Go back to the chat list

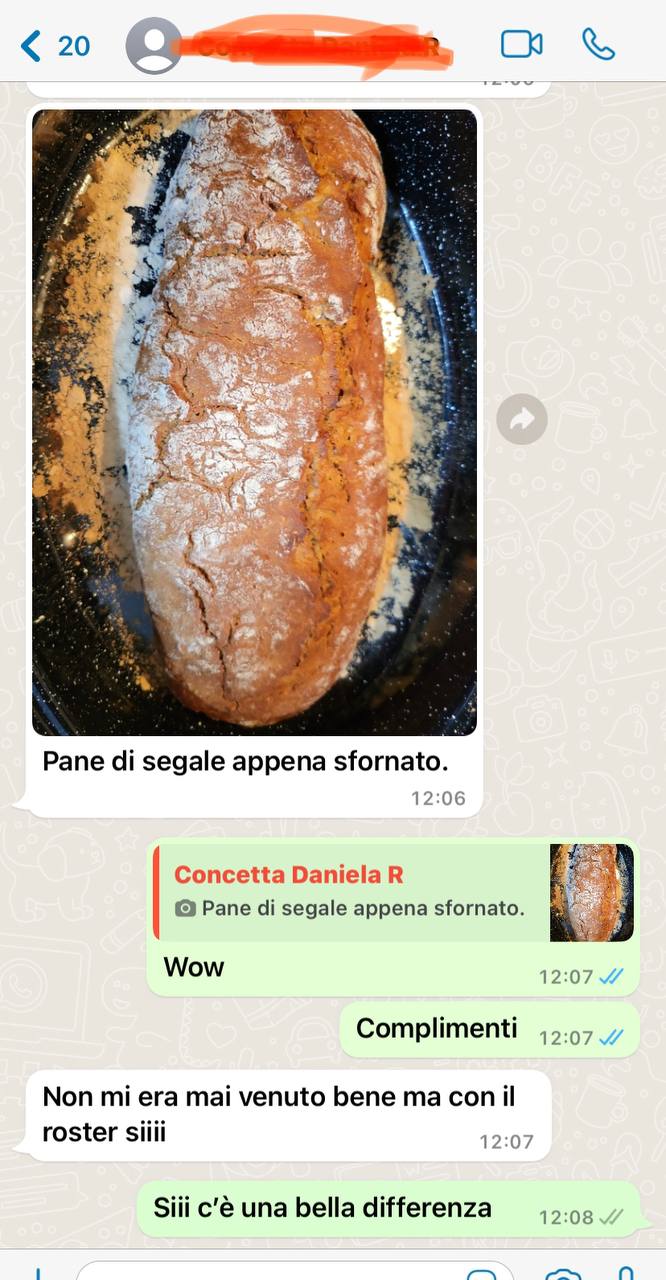[x=55, y=45]
